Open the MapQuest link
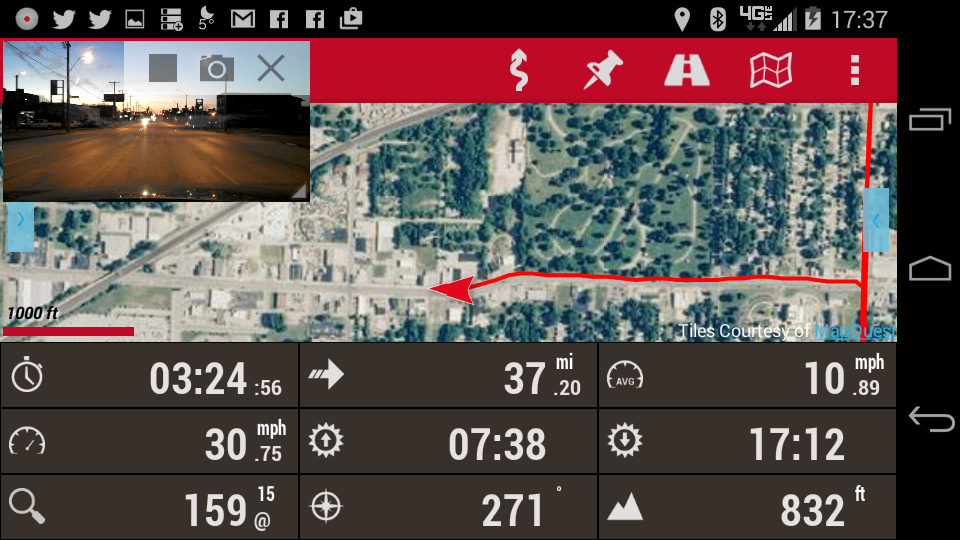The image size is (960, 540). click(x=853, y=331)
